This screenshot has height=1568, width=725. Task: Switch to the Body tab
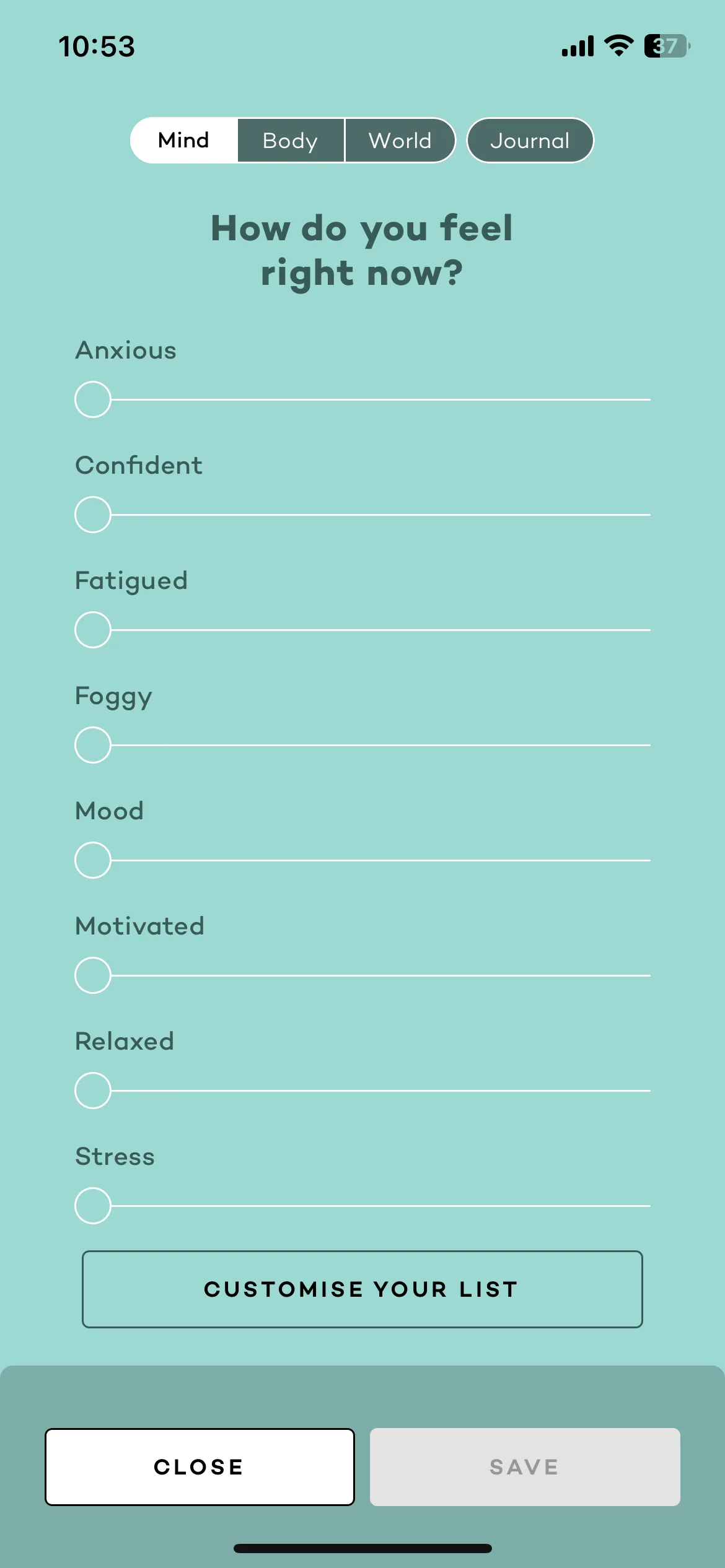click(291, 141)
